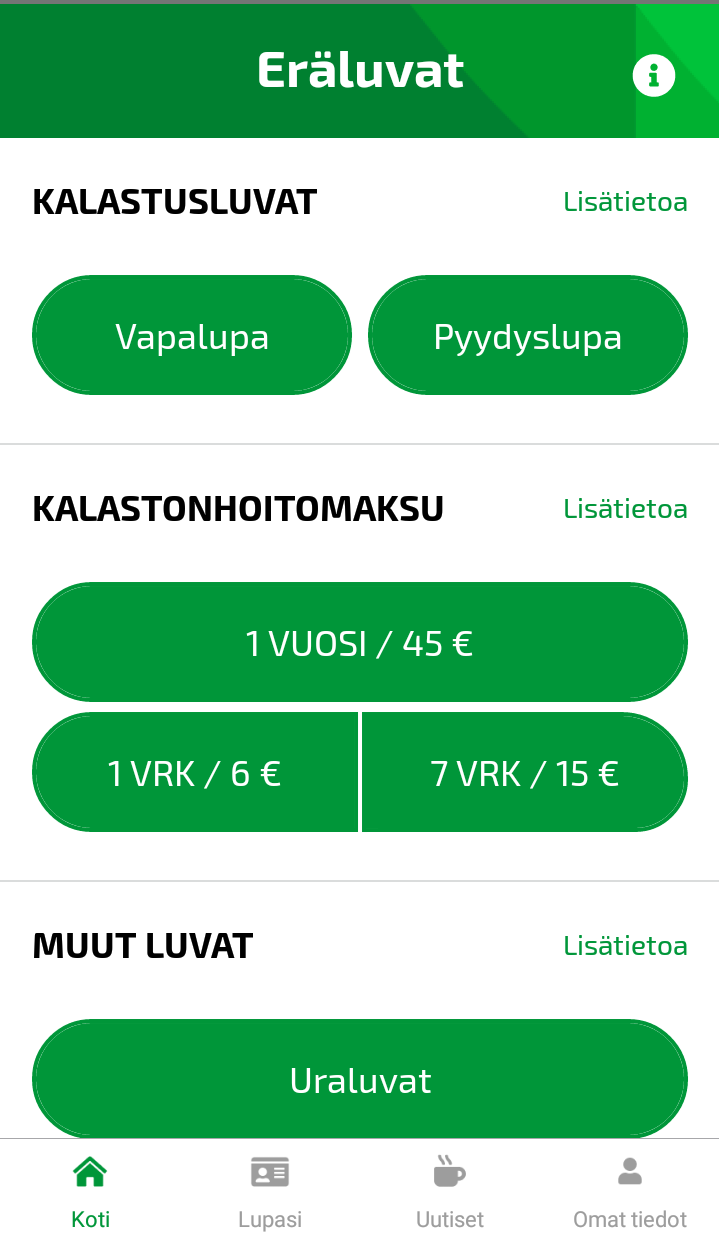Screen dimensions: 719x1236
Task: View Lisätietoa for Kalastonhoitomaksu
Action: pyautogui.click(x=625, y=508)
